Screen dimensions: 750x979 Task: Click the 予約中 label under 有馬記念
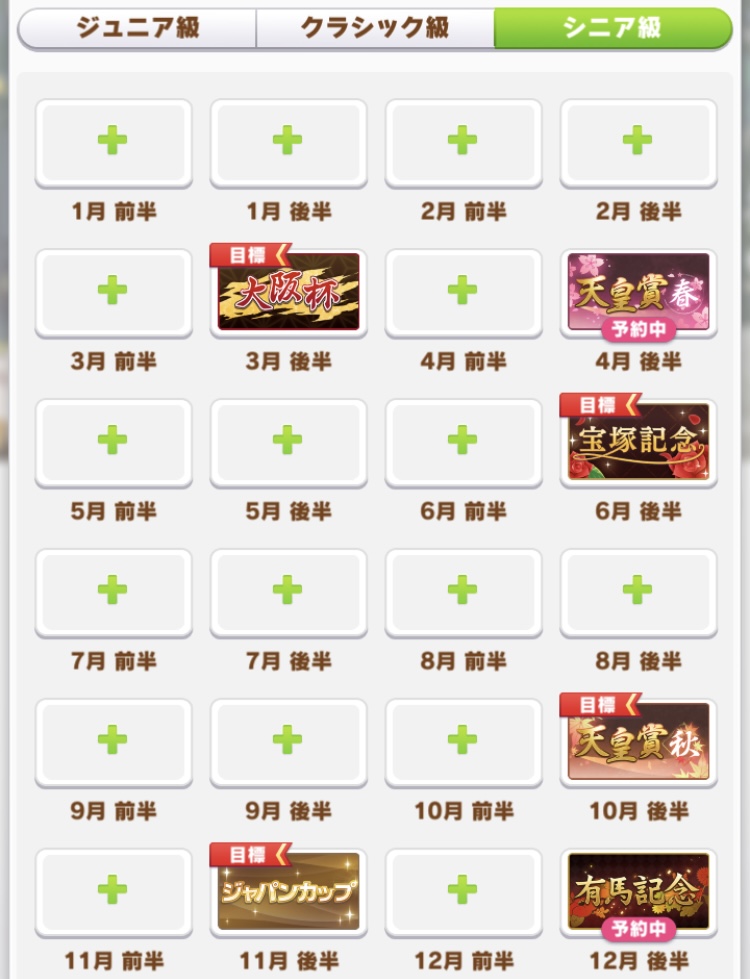tap(637, 930)
